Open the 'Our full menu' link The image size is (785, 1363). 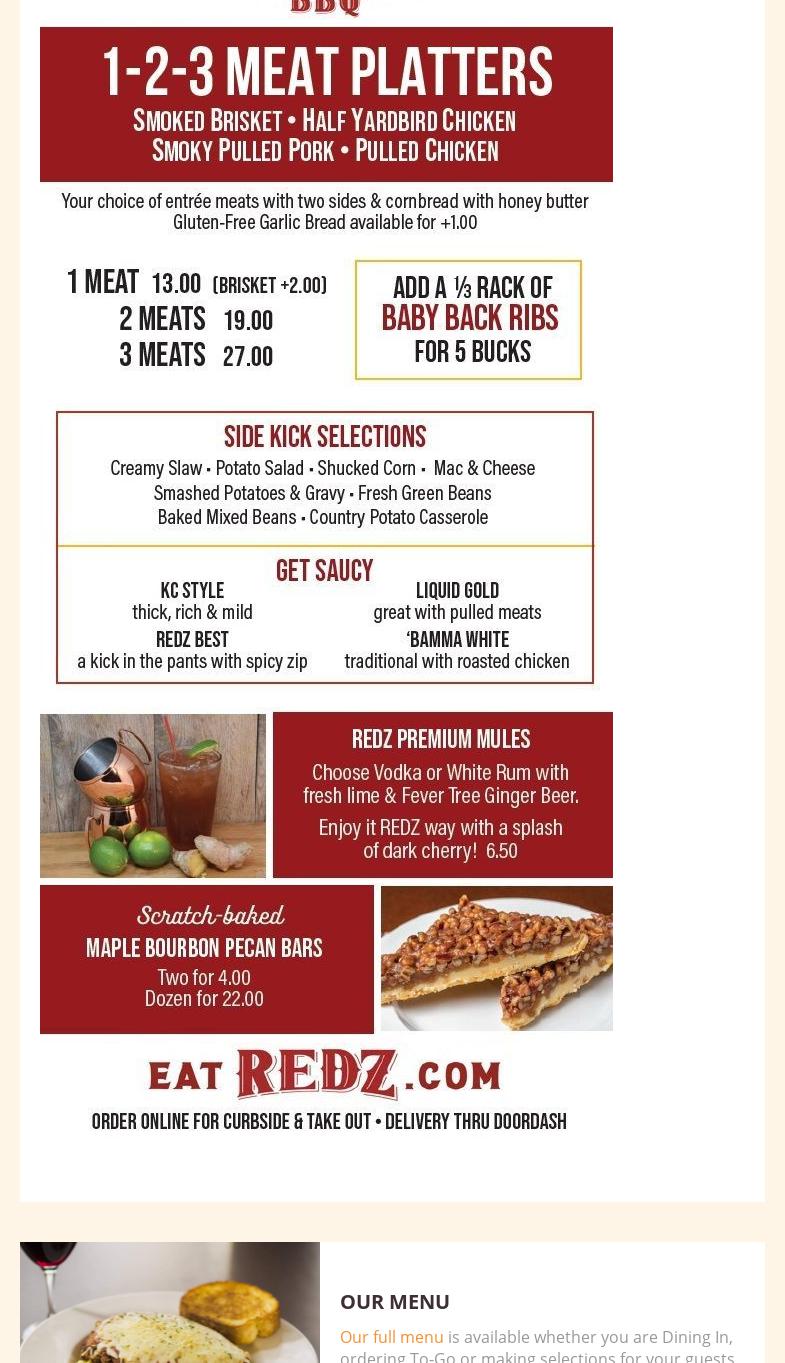(x=391, y=1337)
